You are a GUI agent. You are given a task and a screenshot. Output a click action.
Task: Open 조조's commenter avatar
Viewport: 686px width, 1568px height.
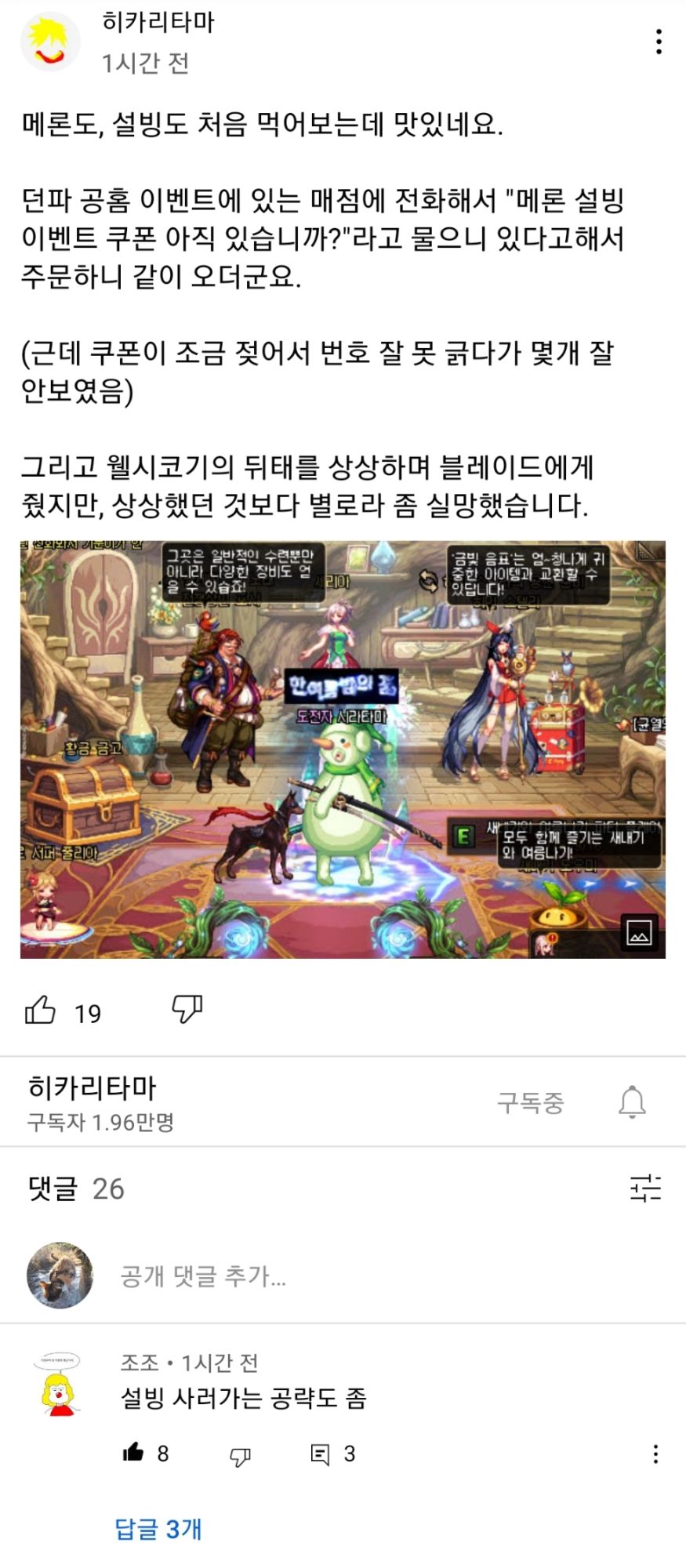click(x=58, y=1385)
